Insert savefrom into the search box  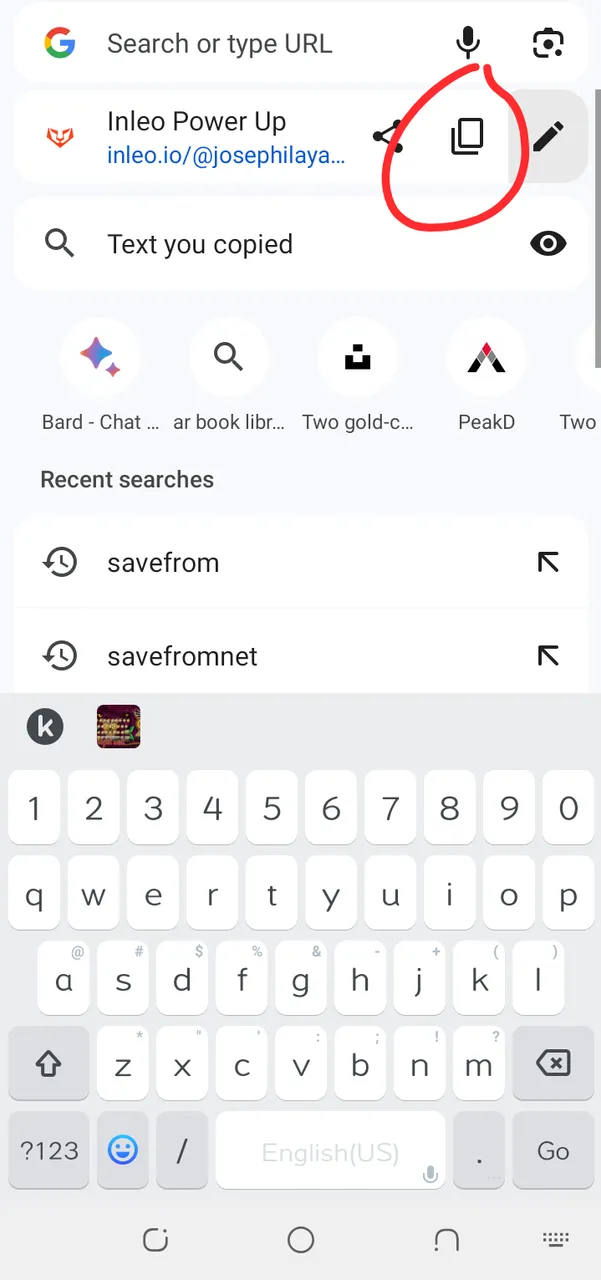click(x=548, y=563)
